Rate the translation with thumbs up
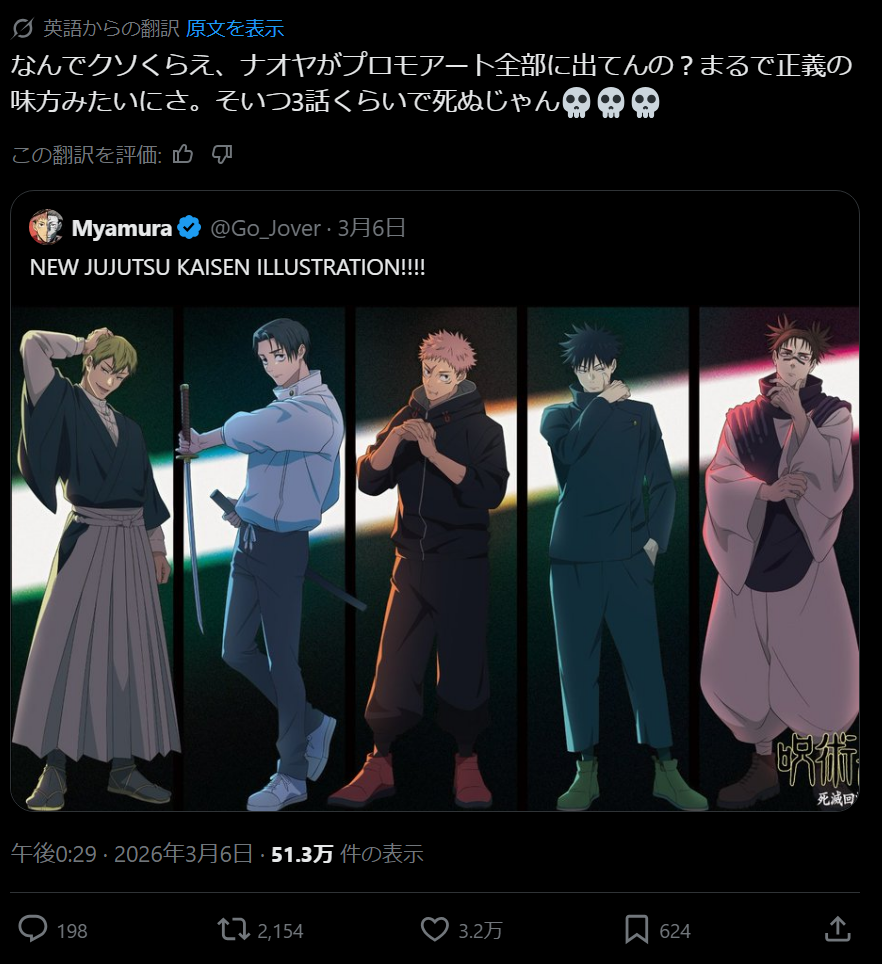 (x=183, y=154)
